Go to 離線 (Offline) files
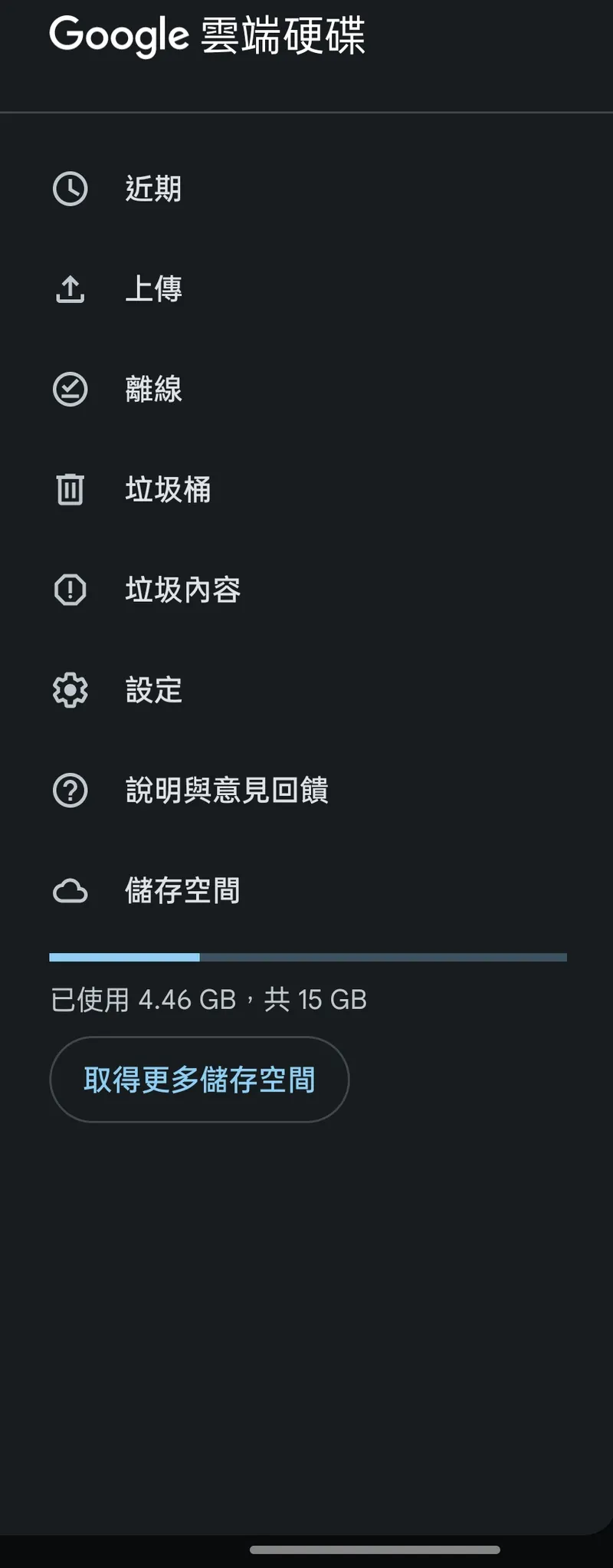This screenshot has width=613, height=1568. [153, 390]
